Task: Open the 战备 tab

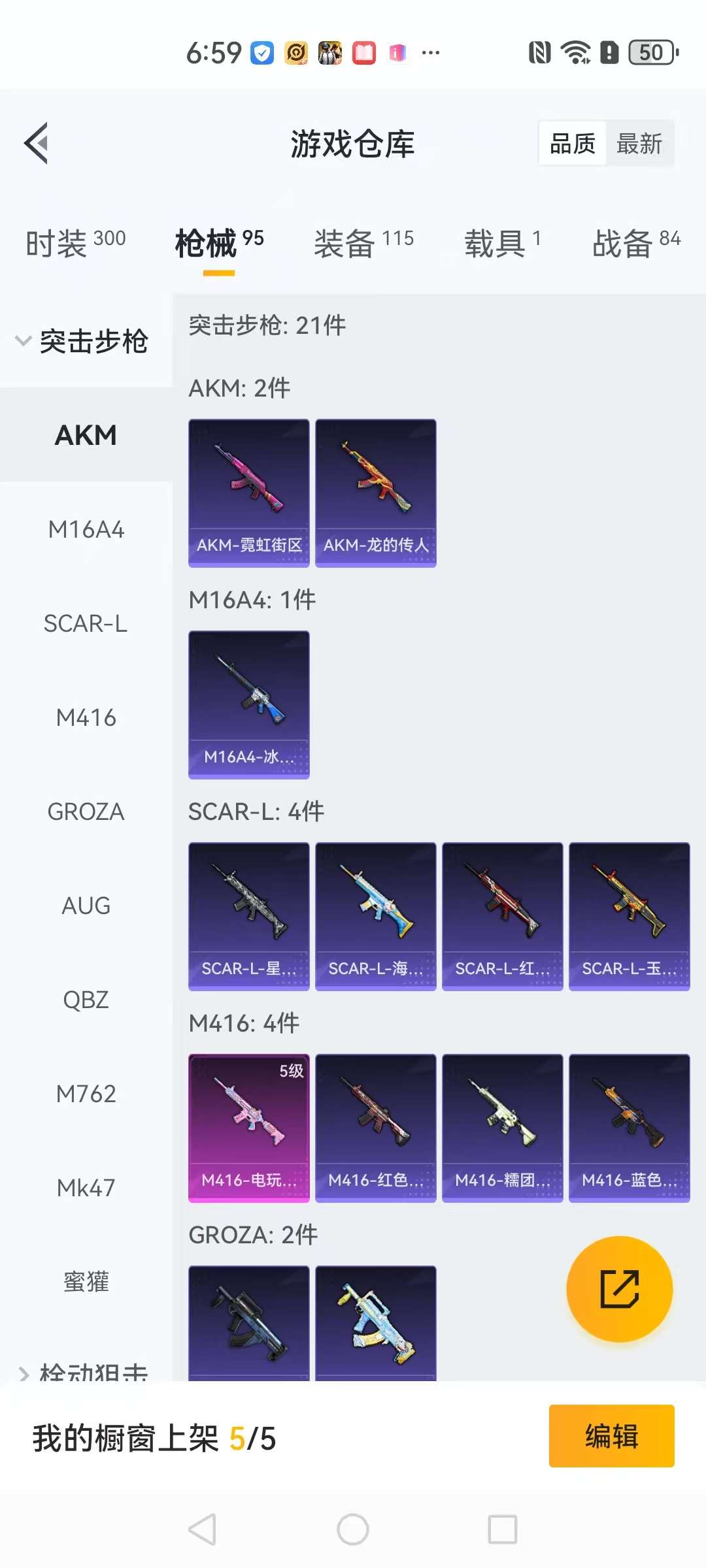Action: pyautogui.click(x=635, y=243)
